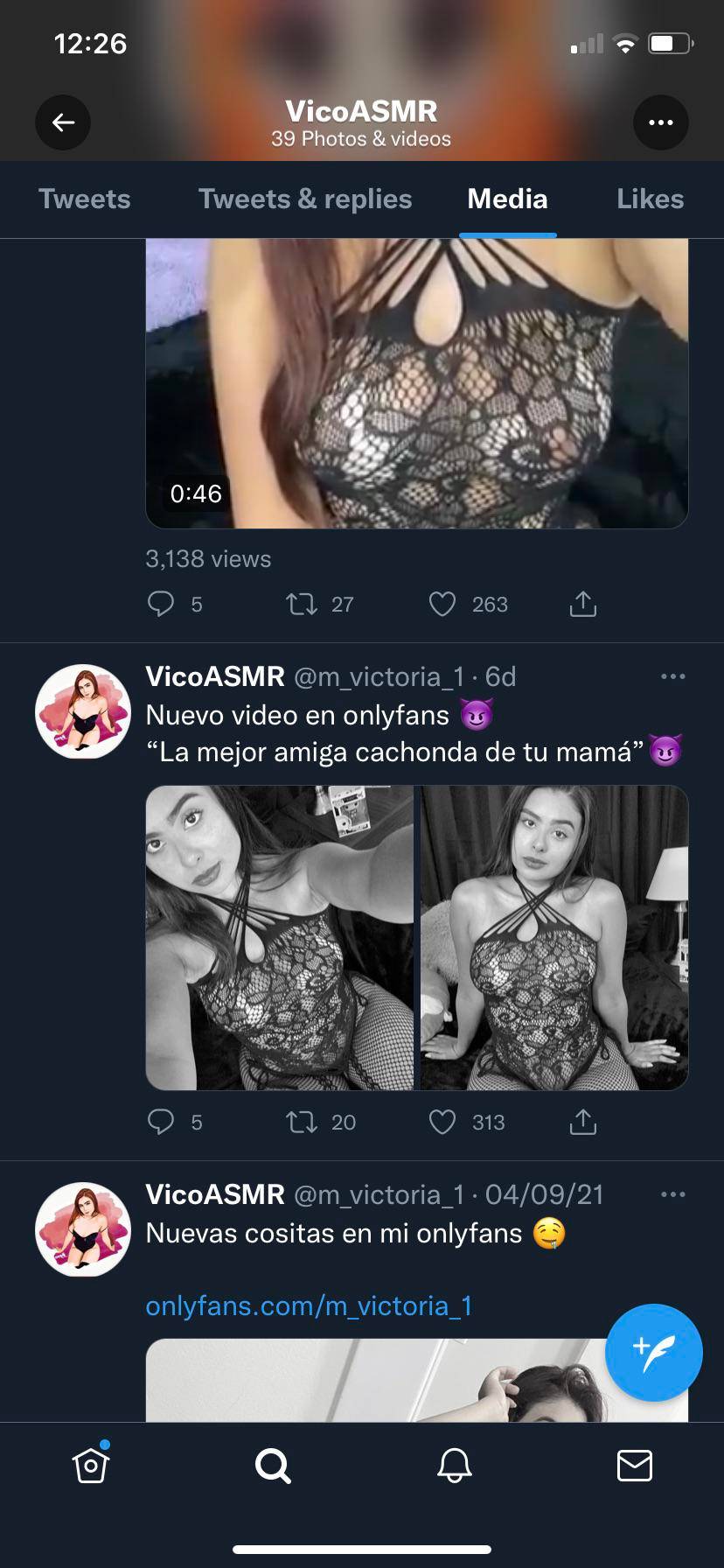Open more options for the 04/09/21 tweet
724x1568 pixels.
[672, 1194]
